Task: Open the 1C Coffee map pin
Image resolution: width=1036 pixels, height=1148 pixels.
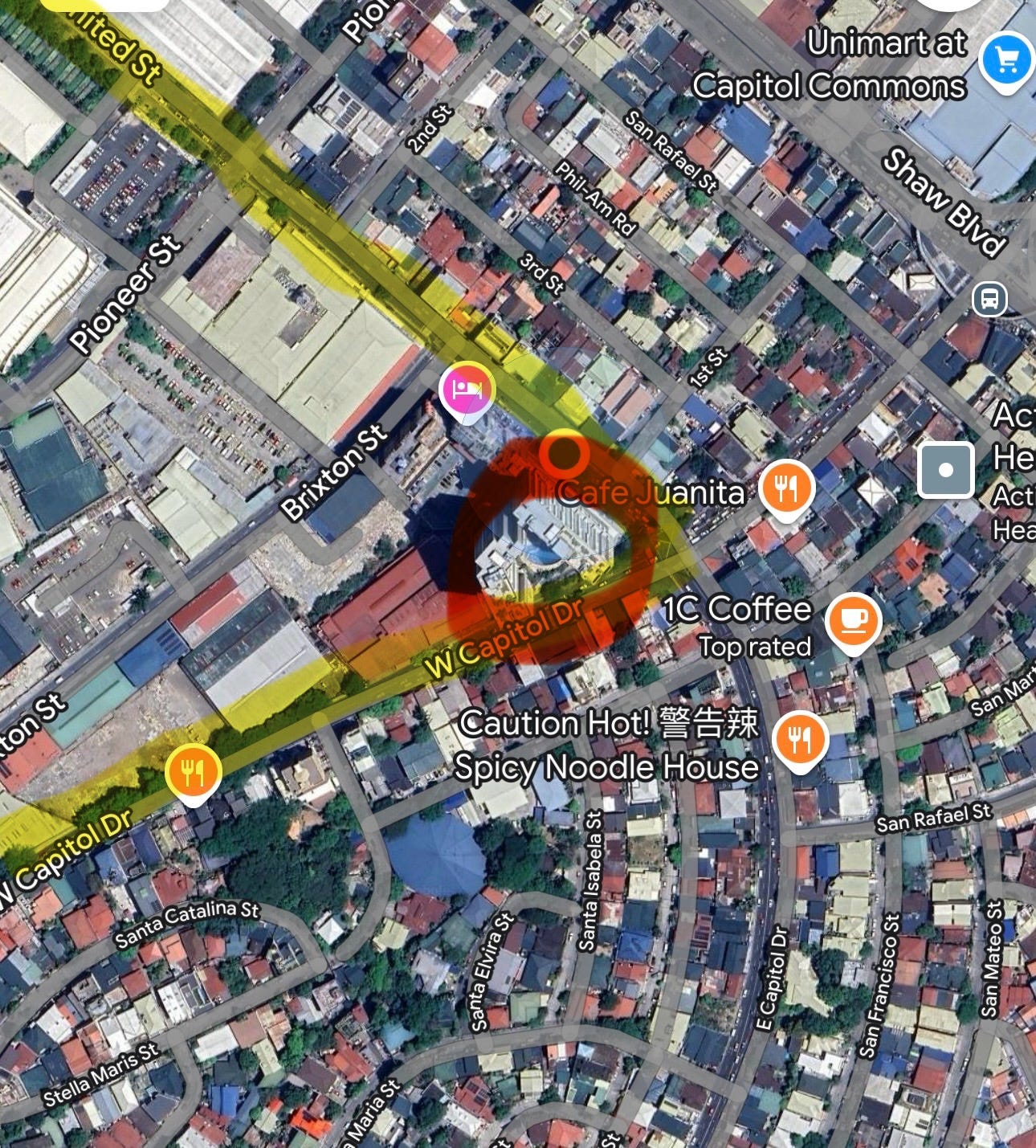Action: point(854,623)
